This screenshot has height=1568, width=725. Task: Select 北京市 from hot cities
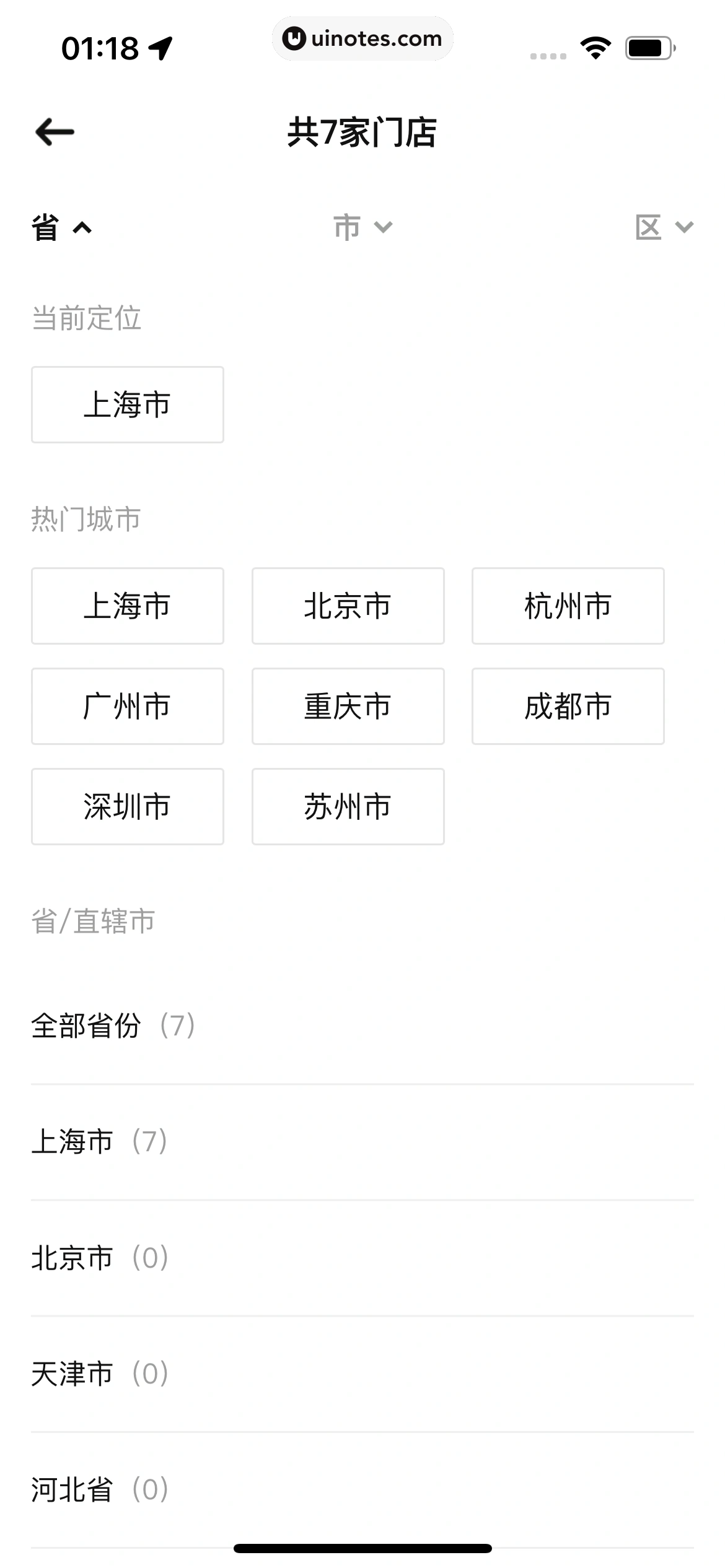pyautogui.click(x=348, y=606)
